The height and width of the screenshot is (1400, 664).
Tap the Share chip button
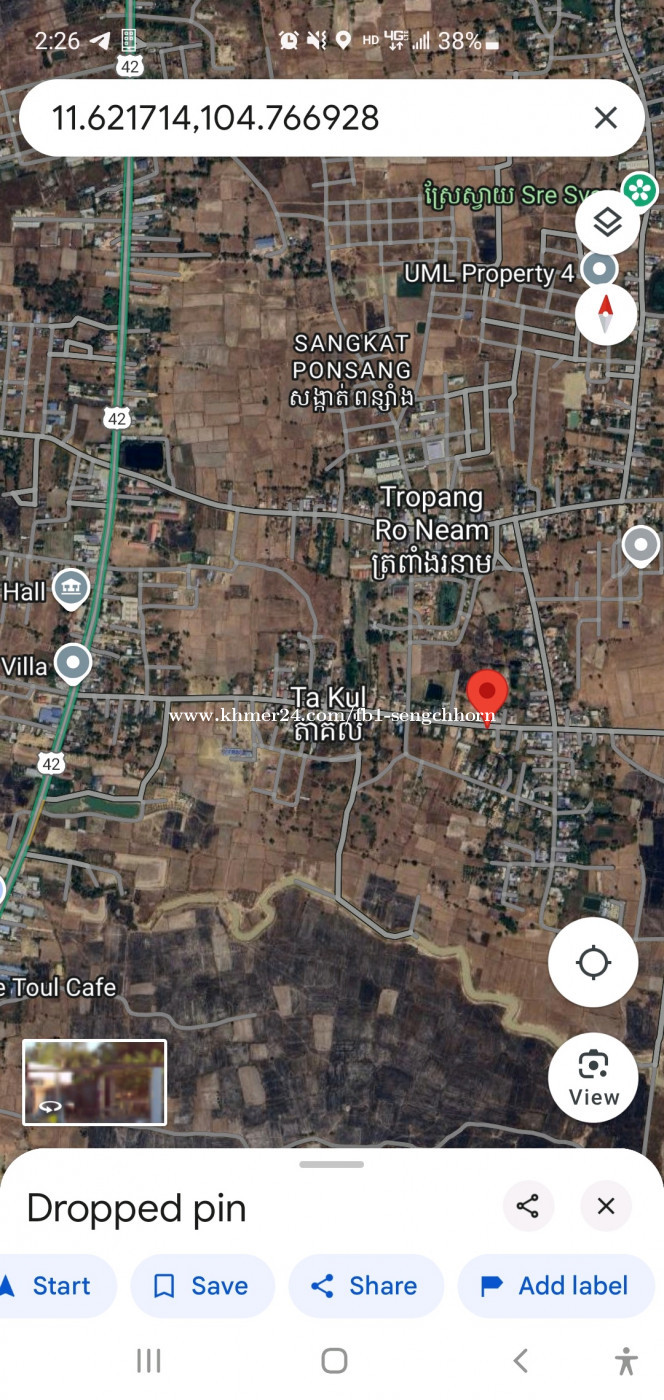[365, 1286]
